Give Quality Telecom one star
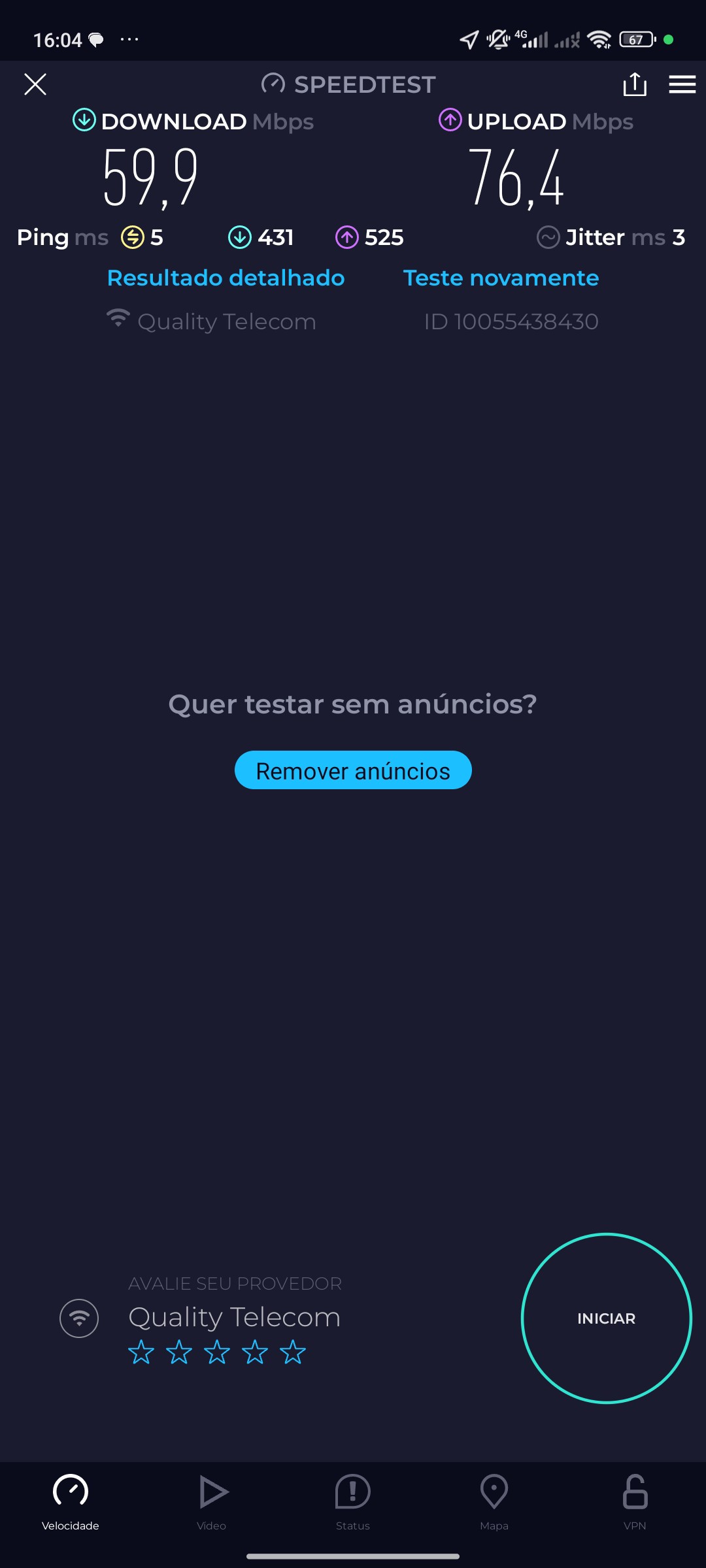Image resolution: width=706 pixels, height=1568 pixels. tap(141, 1352)
